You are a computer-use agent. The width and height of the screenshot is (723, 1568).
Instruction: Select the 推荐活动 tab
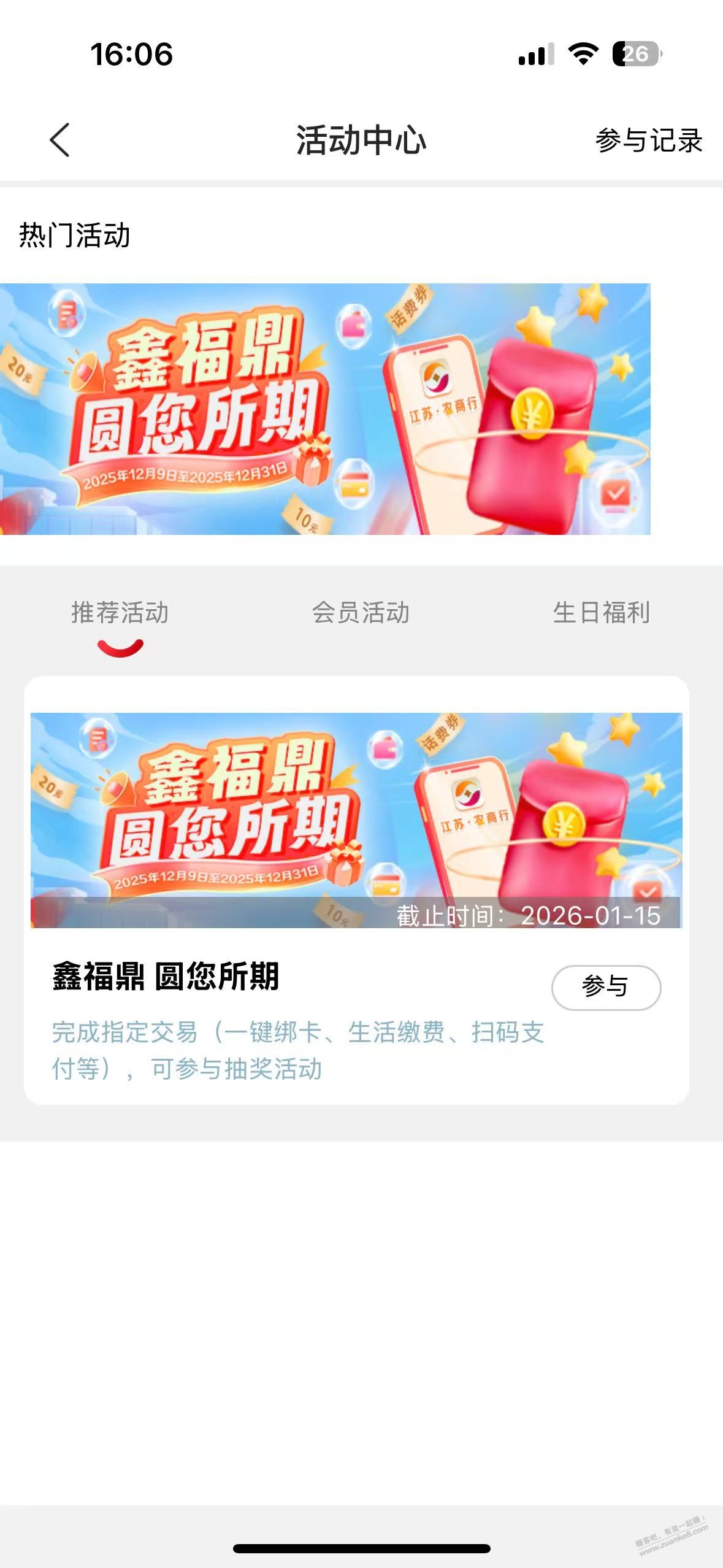[x=120, y=613]
